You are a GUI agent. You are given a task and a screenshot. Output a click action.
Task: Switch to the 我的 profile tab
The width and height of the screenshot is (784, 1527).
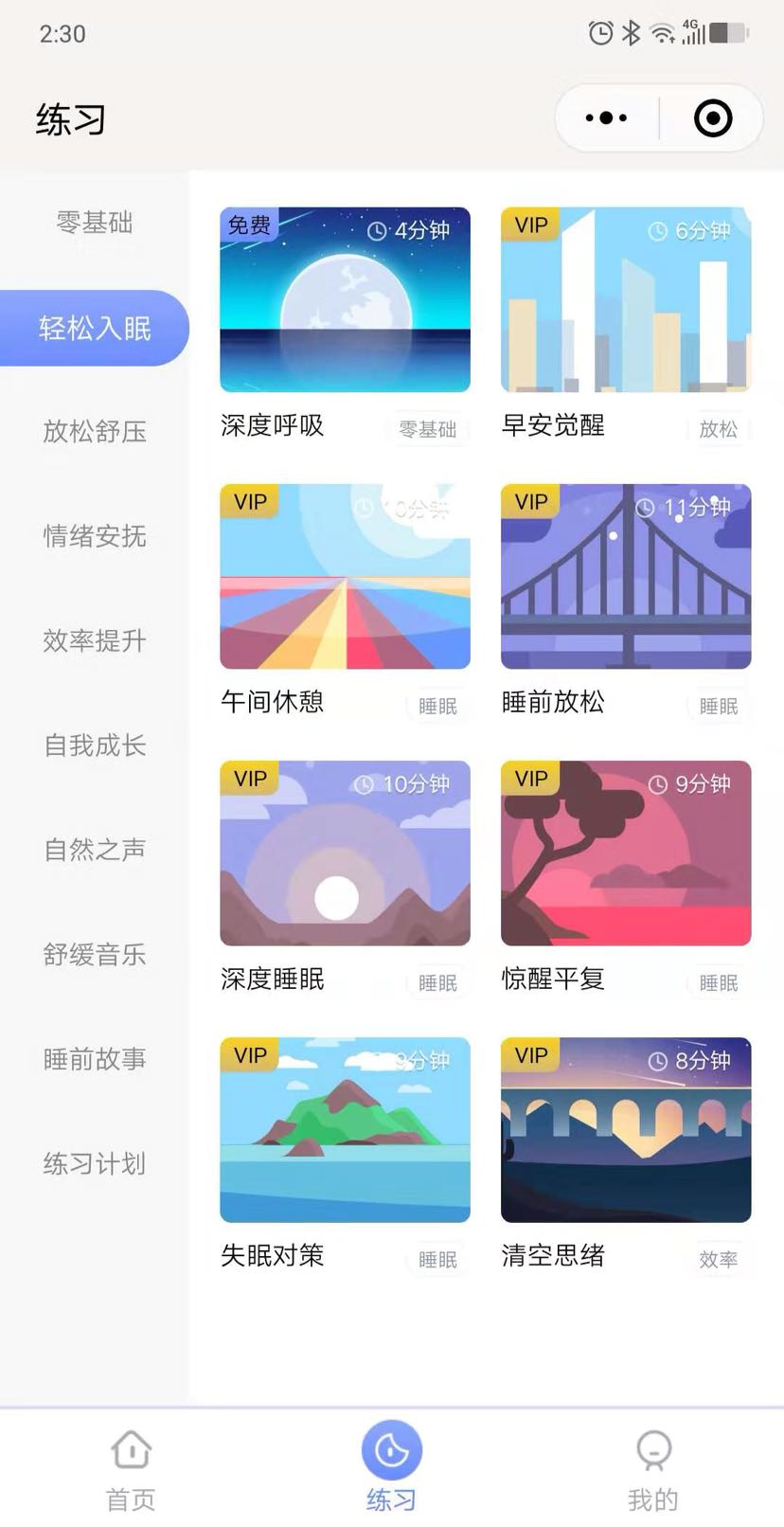coord(653,1467)
